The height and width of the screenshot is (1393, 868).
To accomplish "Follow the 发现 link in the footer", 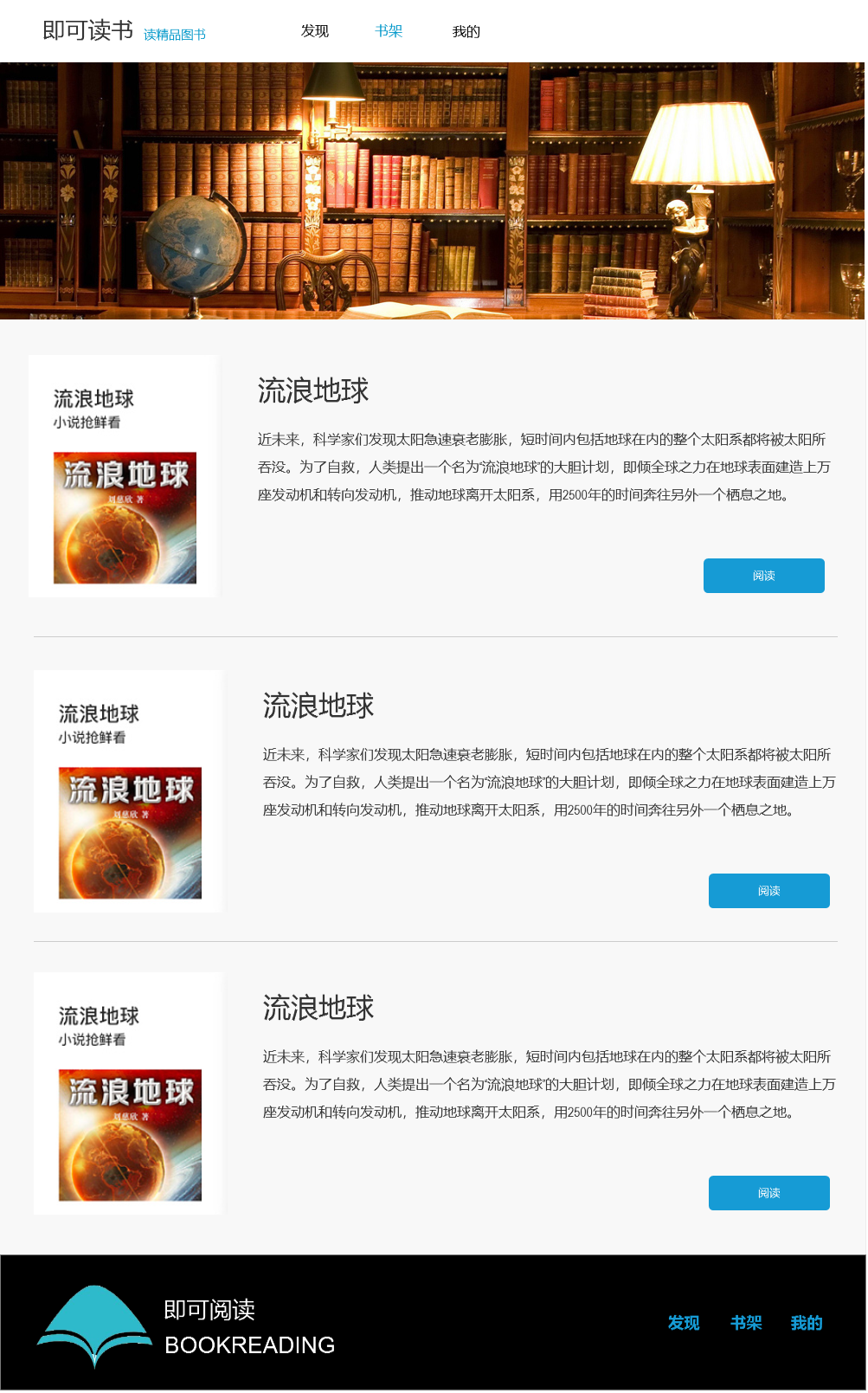I will [x=683, y=1323].
